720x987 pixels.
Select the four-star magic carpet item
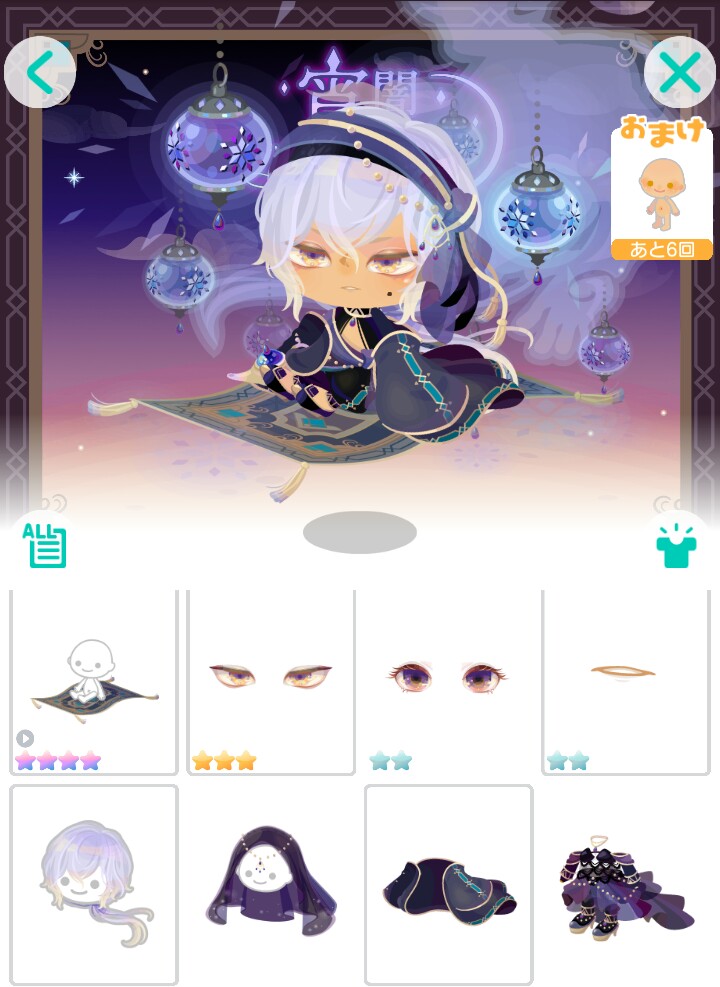(x=94, y=682)
